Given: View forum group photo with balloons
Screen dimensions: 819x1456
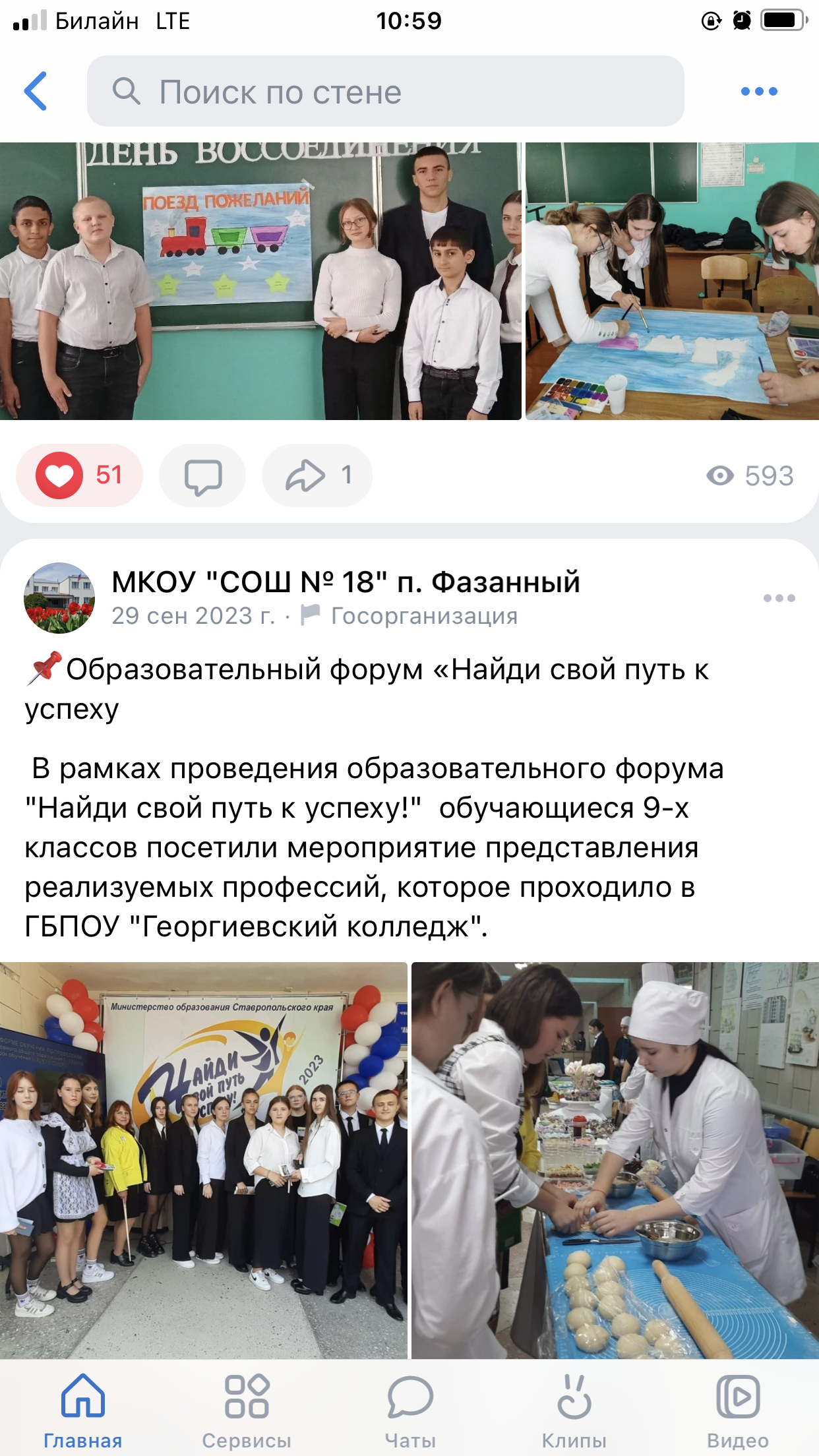Looking at the screenshot, I should point(203,1159).
